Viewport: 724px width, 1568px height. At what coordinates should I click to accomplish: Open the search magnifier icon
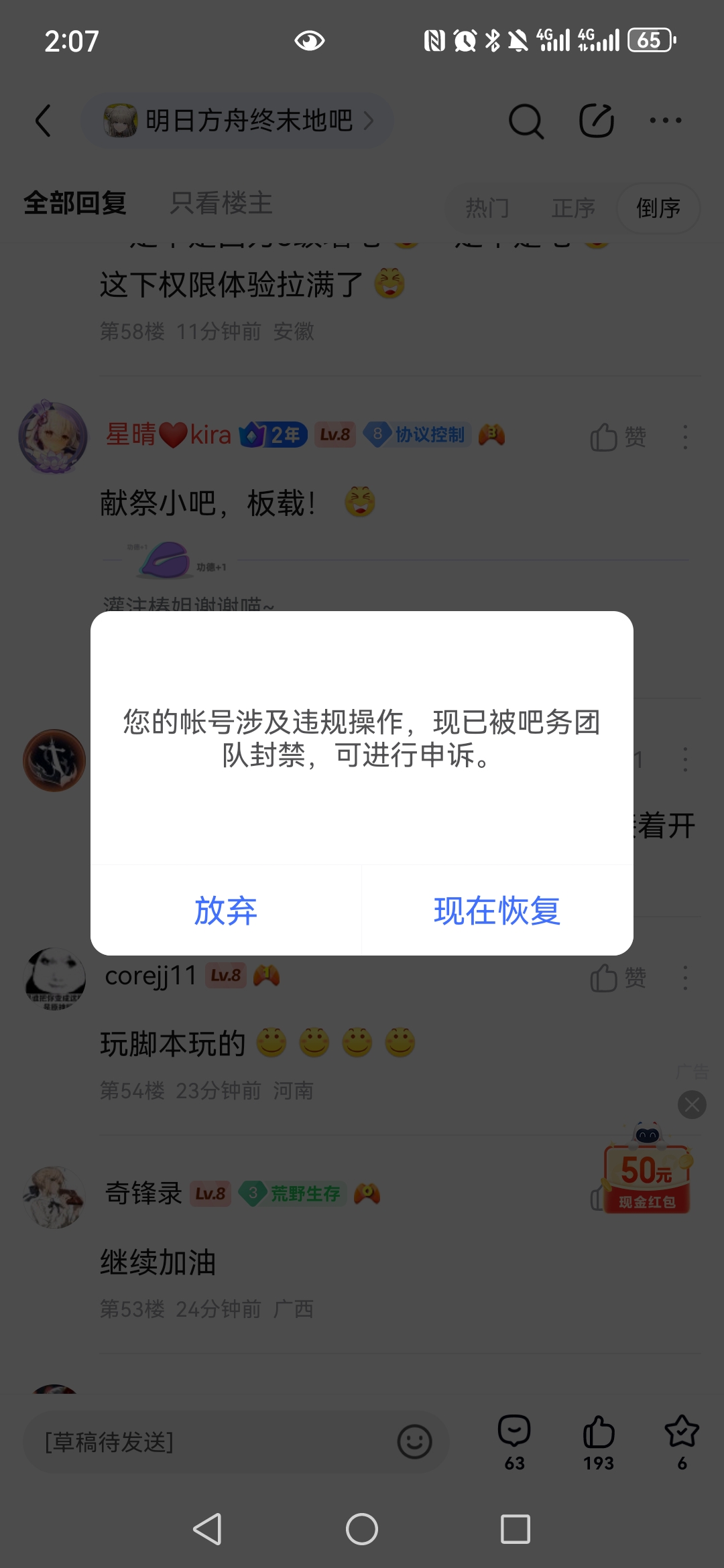[526, 121]
